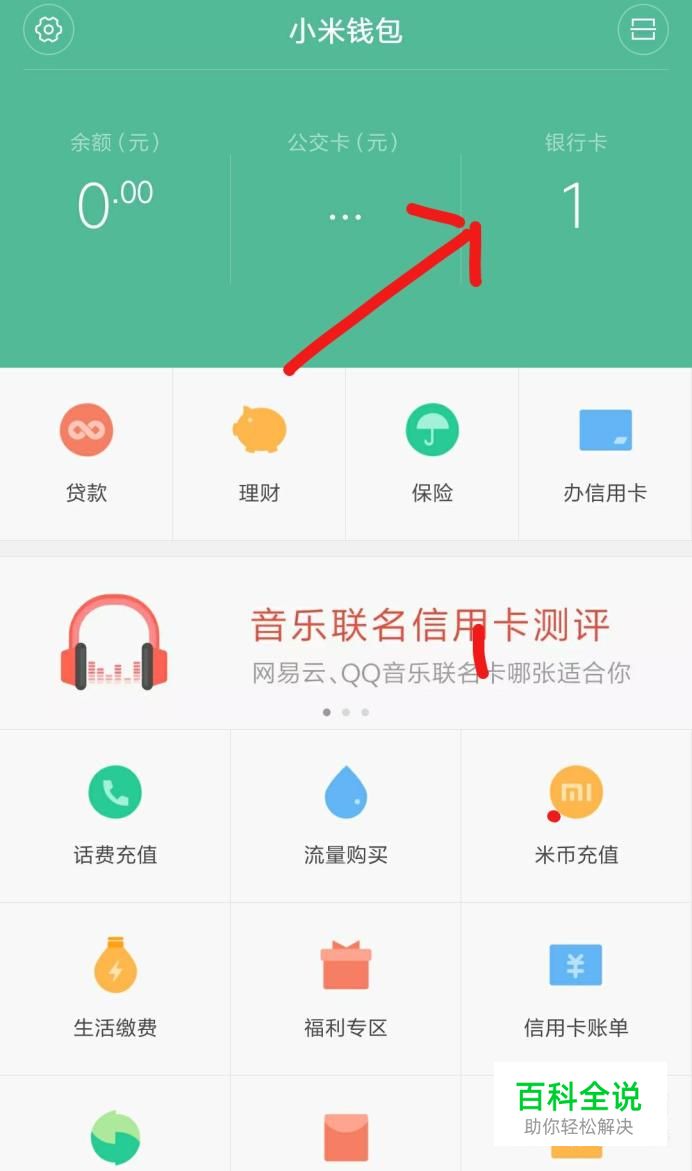The image size is (692, 1171).
Task: Open the 音乐联名信用卡测评 banner
Action: coord(345,642)
